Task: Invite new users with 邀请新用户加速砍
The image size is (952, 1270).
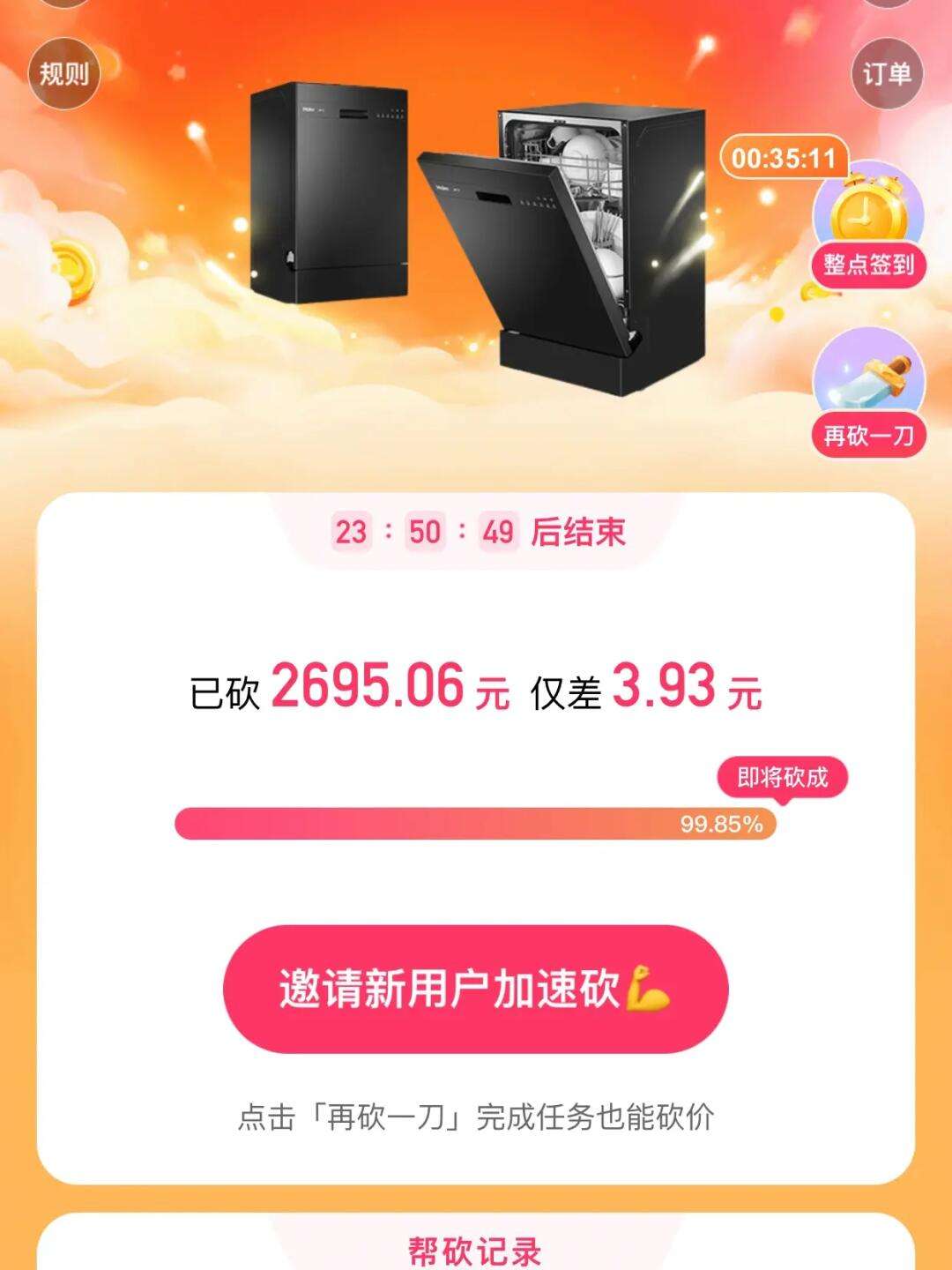Action: coord(475,989)
